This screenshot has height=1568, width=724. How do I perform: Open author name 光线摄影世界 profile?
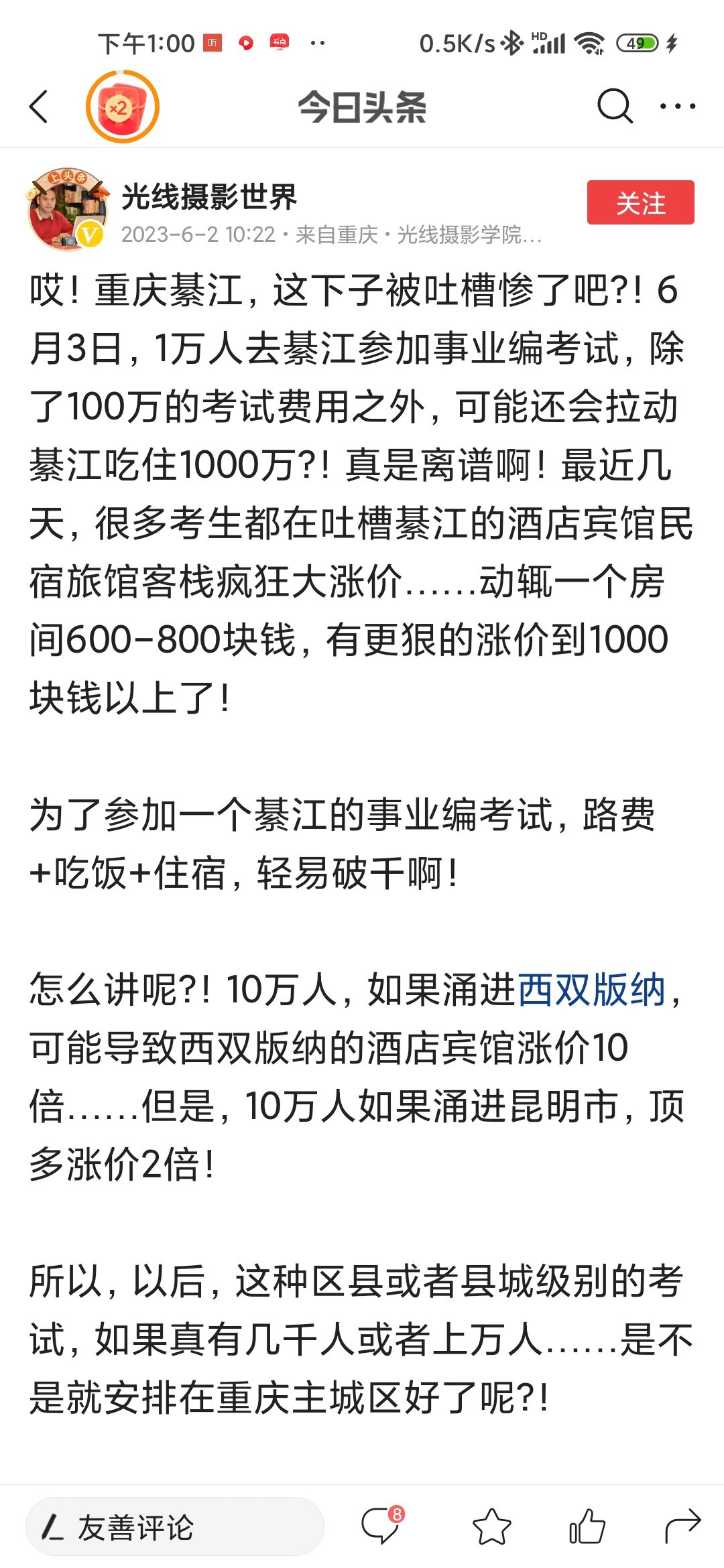point(209,196)
